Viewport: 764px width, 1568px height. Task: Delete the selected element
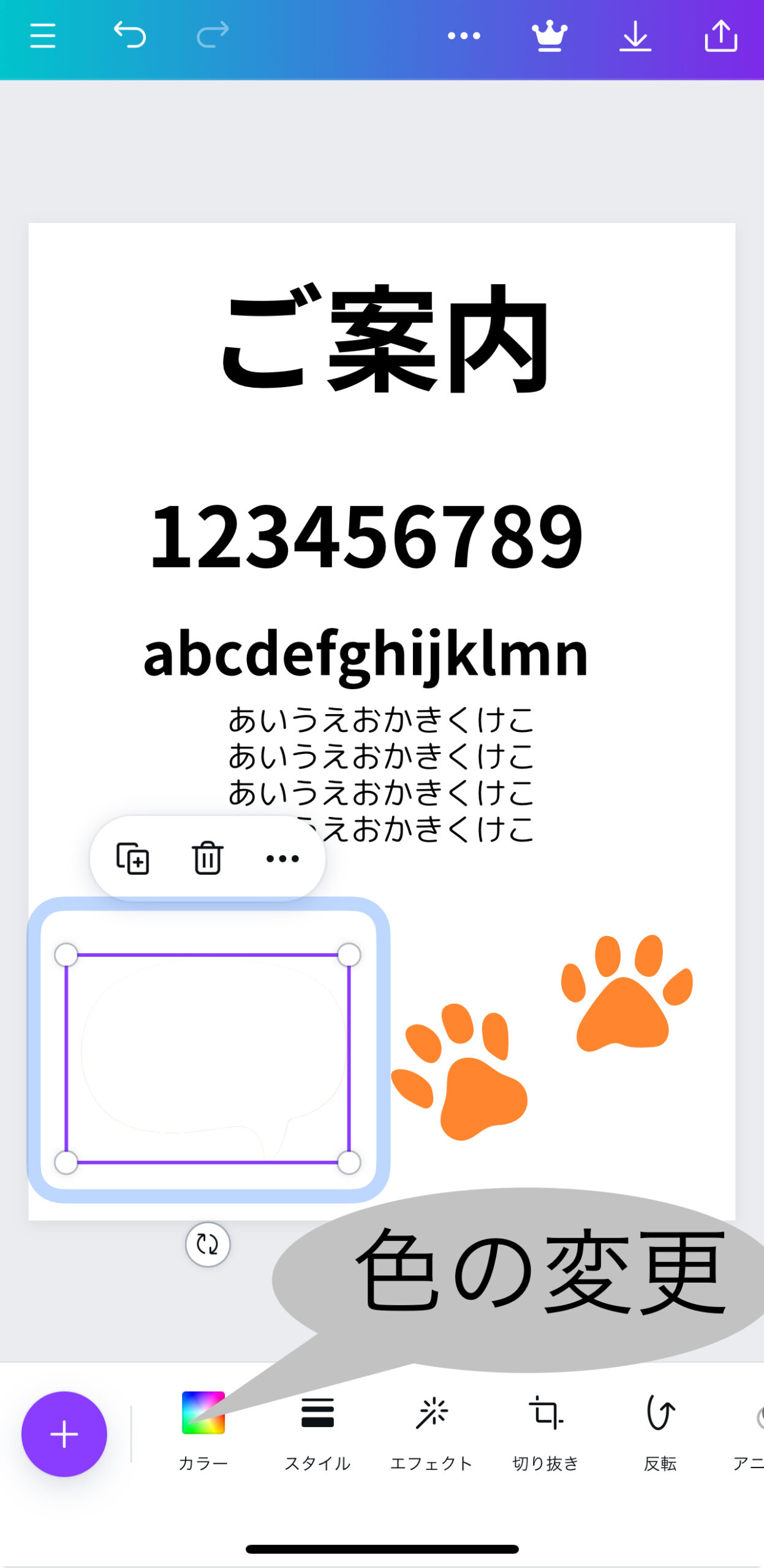208,858
